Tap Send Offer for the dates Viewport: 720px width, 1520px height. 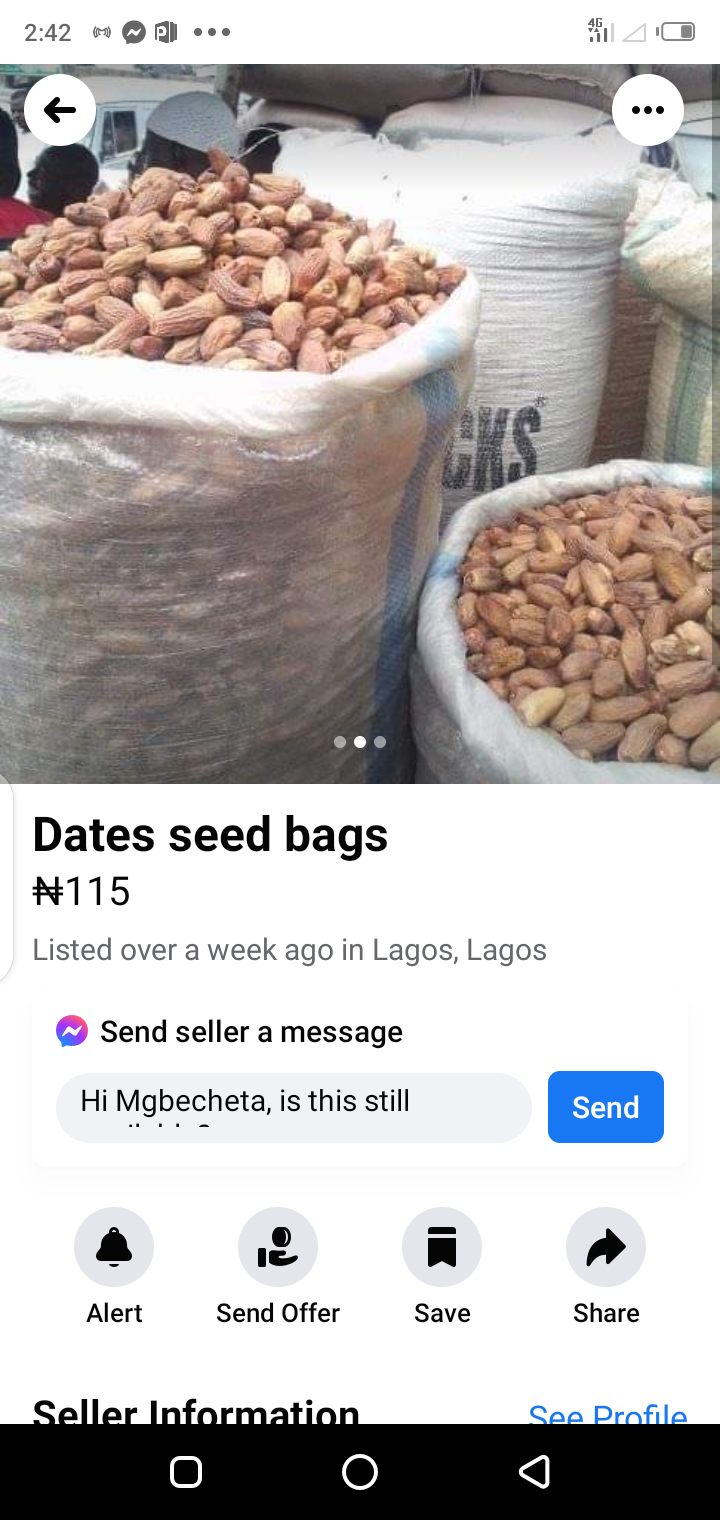coord(278,1247)
